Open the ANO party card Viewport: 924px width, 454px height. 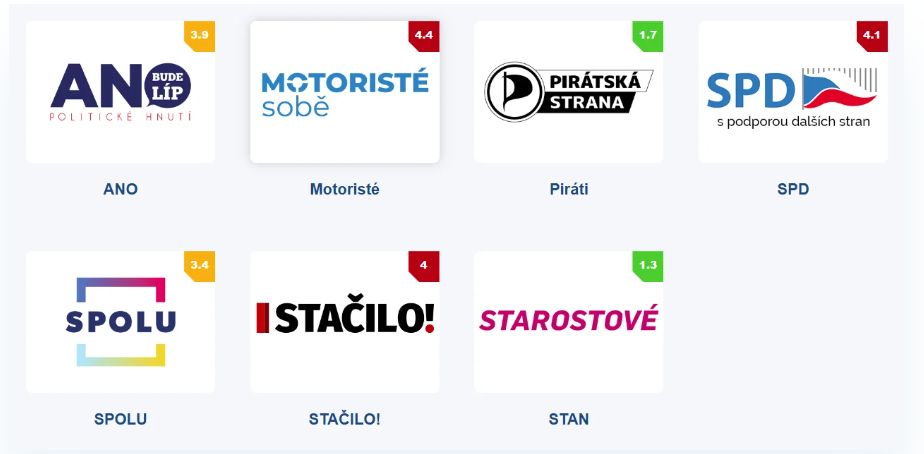(x=120, y=92)
